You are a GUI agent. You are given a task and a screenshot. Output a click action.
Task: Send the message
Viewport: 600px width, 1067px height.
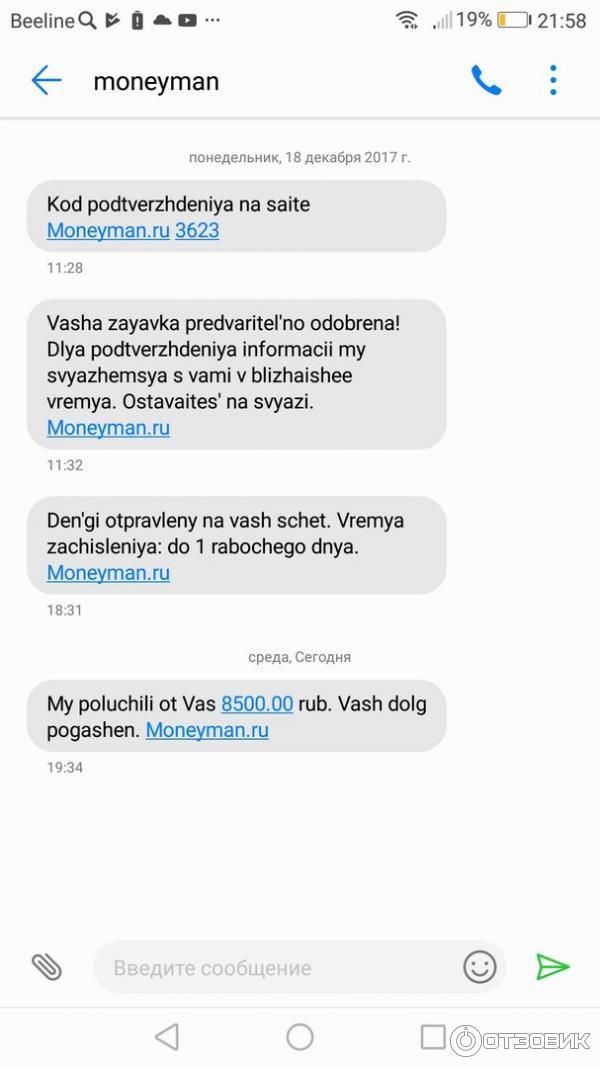(x=552, y=966)
